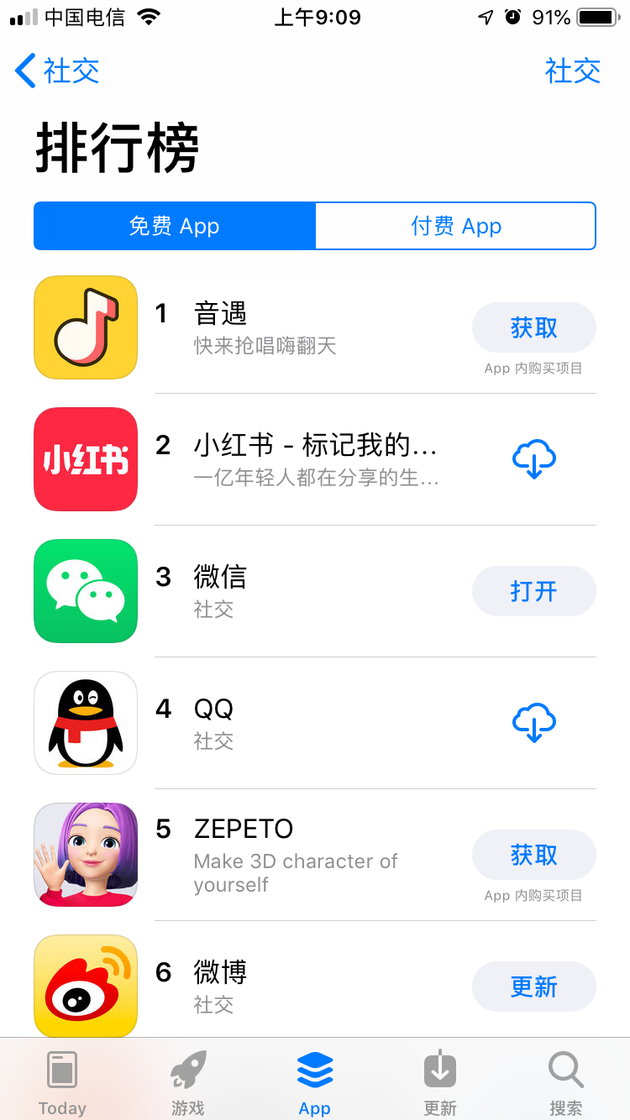View the 音遇 app details

86,328
